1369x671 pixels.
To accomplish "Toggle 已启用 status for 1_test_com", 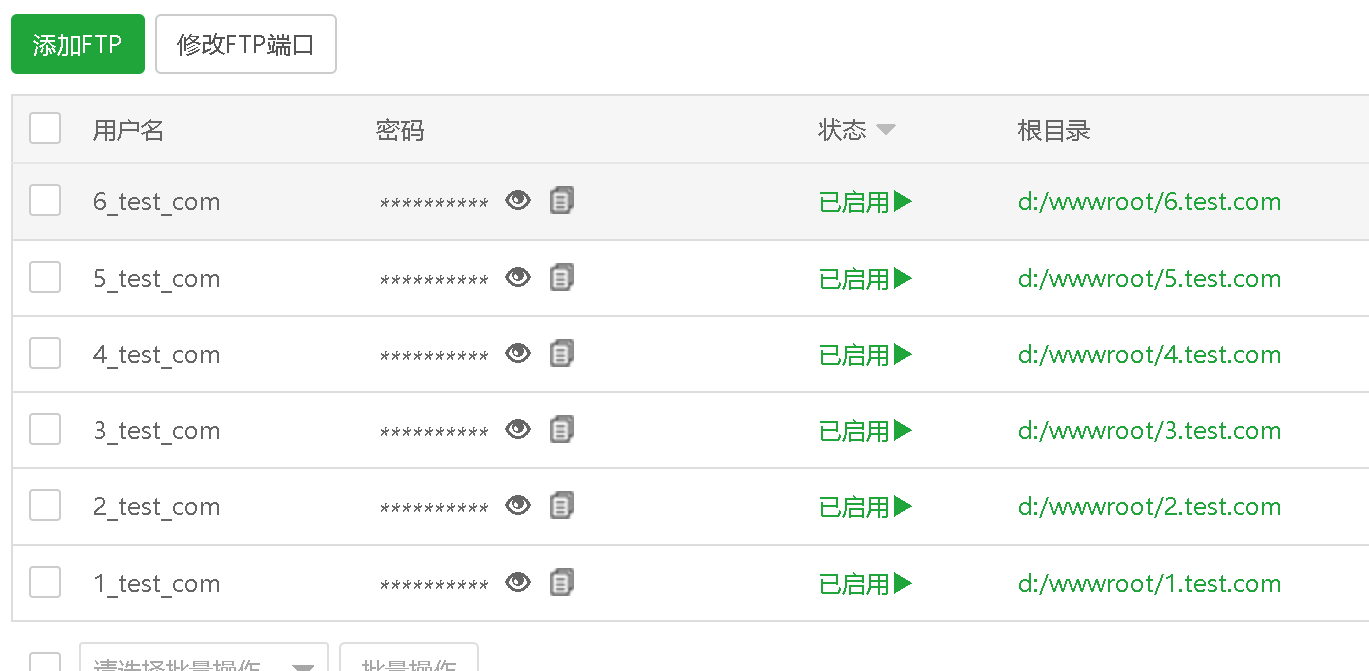I will click(865, 584).
